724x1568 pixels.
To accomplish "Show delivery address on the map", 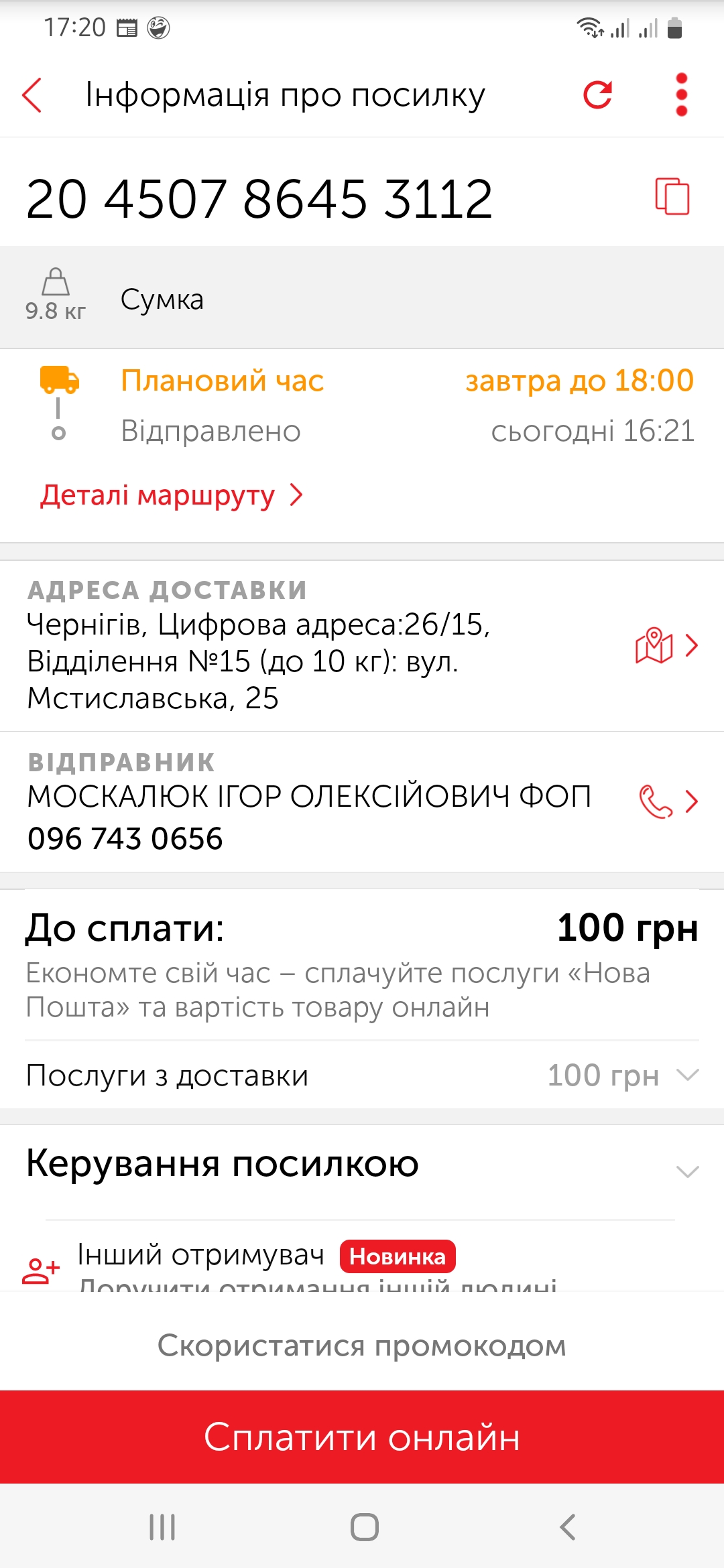I will [666, 645].
